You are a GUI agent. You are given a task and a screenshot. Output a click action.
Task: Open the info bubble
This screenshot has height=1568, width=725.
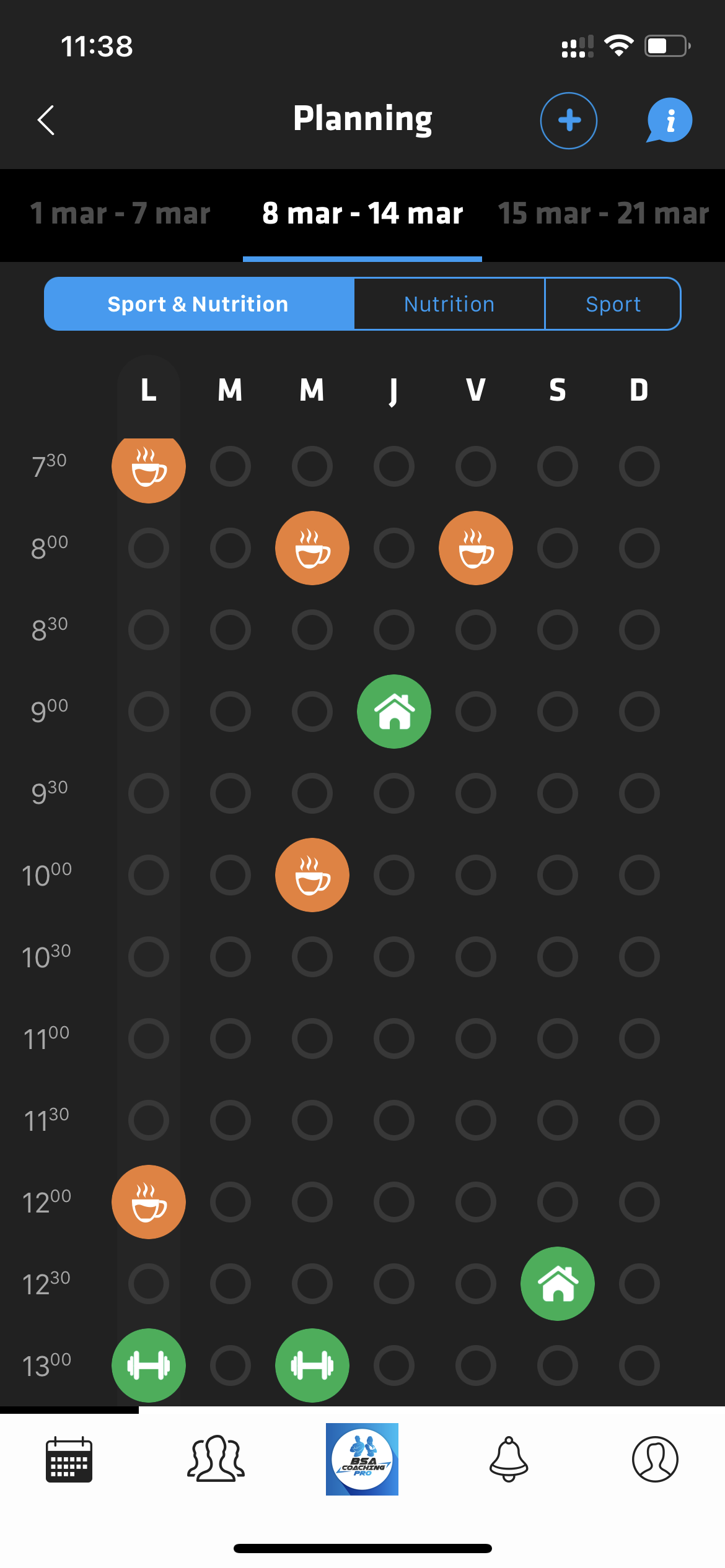tap(669, 121)
